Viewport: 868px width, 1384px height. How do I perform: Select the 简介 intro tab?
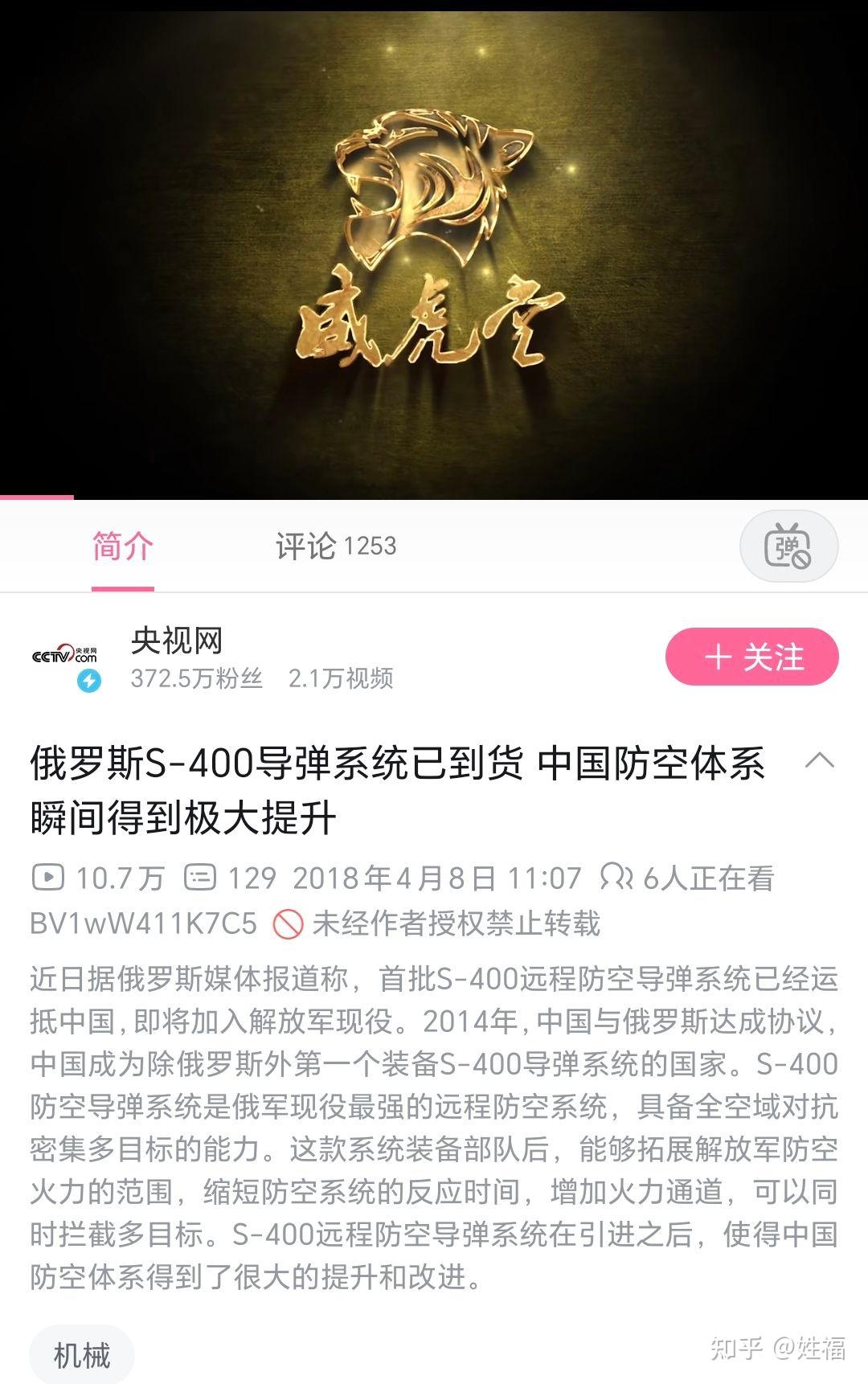tap(122, 547)
